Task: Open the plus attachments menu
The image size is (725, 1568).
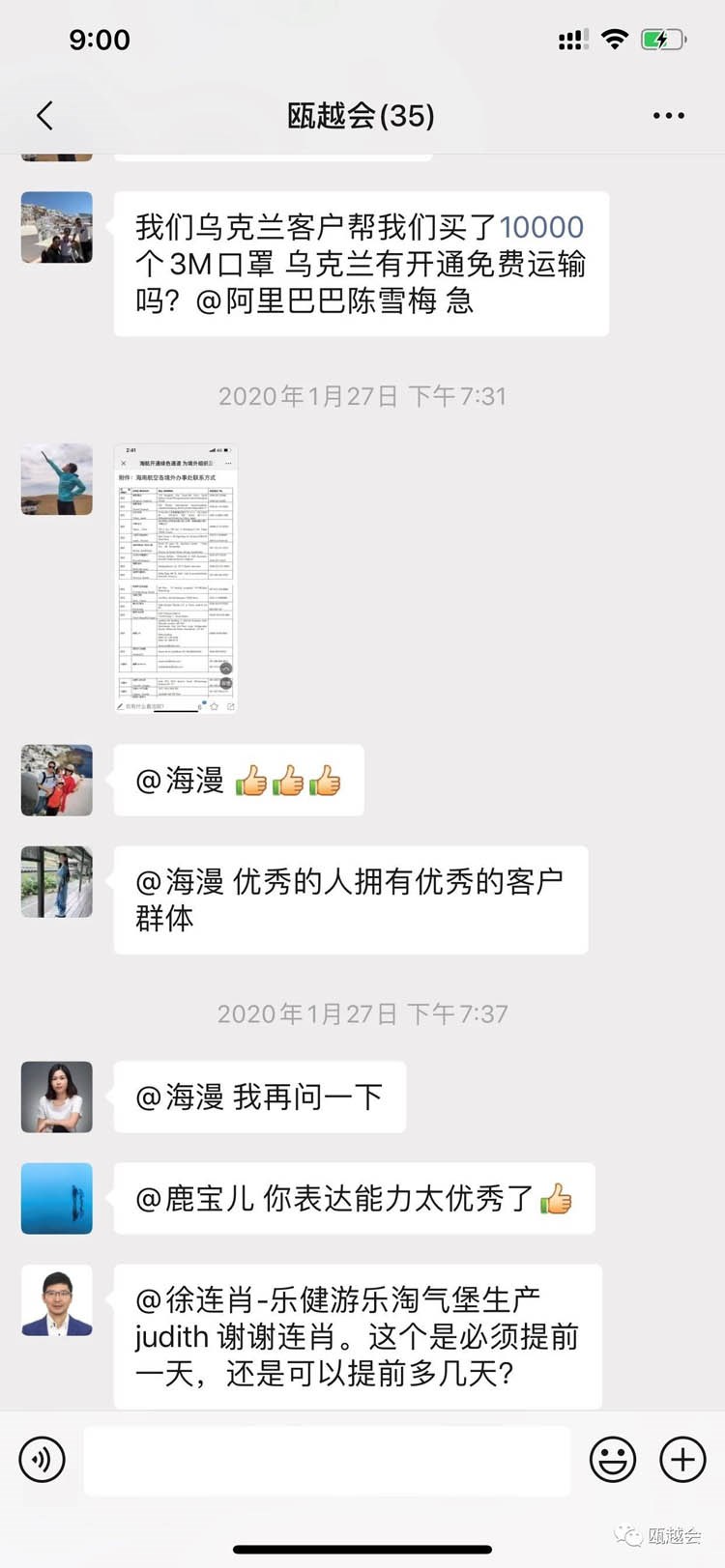Action: (x=682, y=1458)
